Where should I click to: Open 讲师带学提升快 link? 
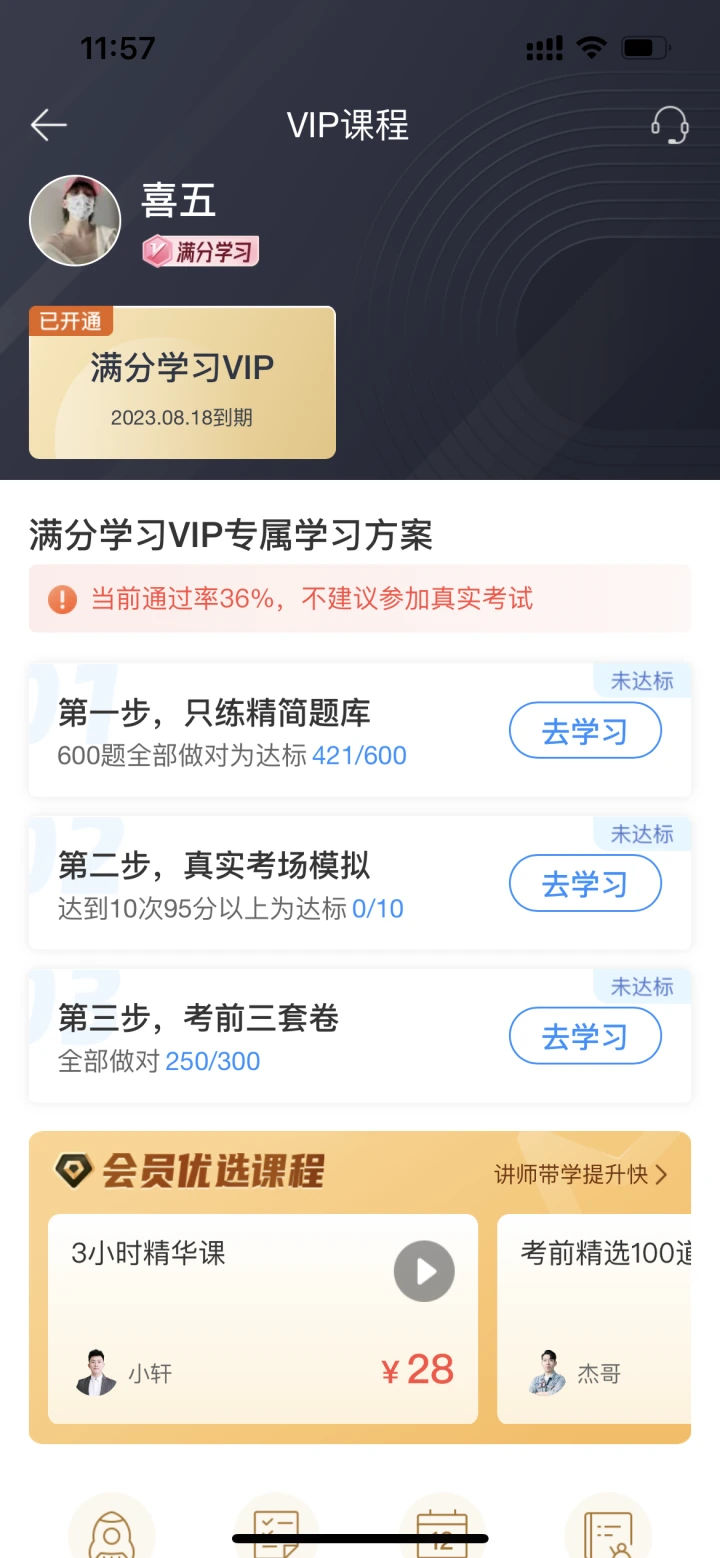580,1174
